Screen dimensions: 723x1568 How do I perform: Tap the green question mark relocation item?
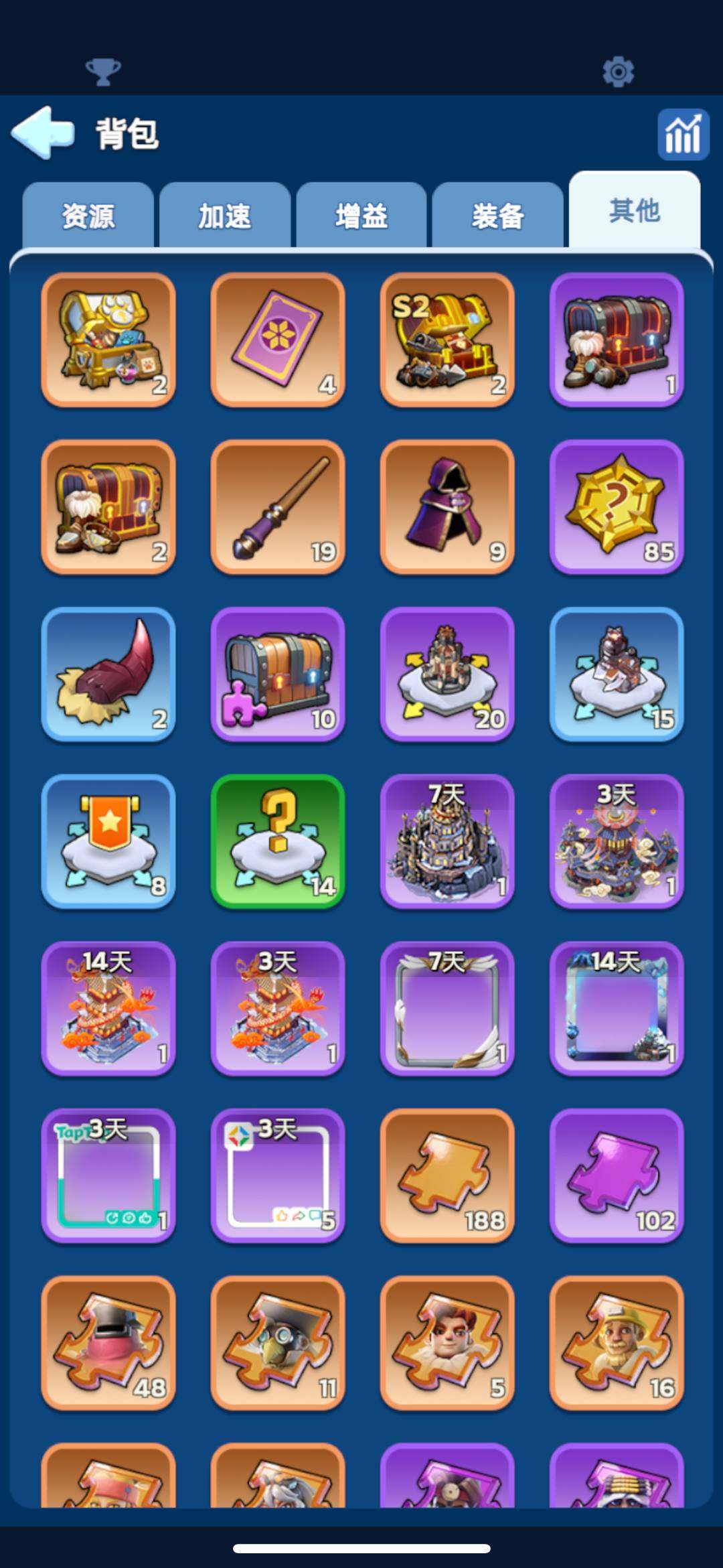point(278,841)
